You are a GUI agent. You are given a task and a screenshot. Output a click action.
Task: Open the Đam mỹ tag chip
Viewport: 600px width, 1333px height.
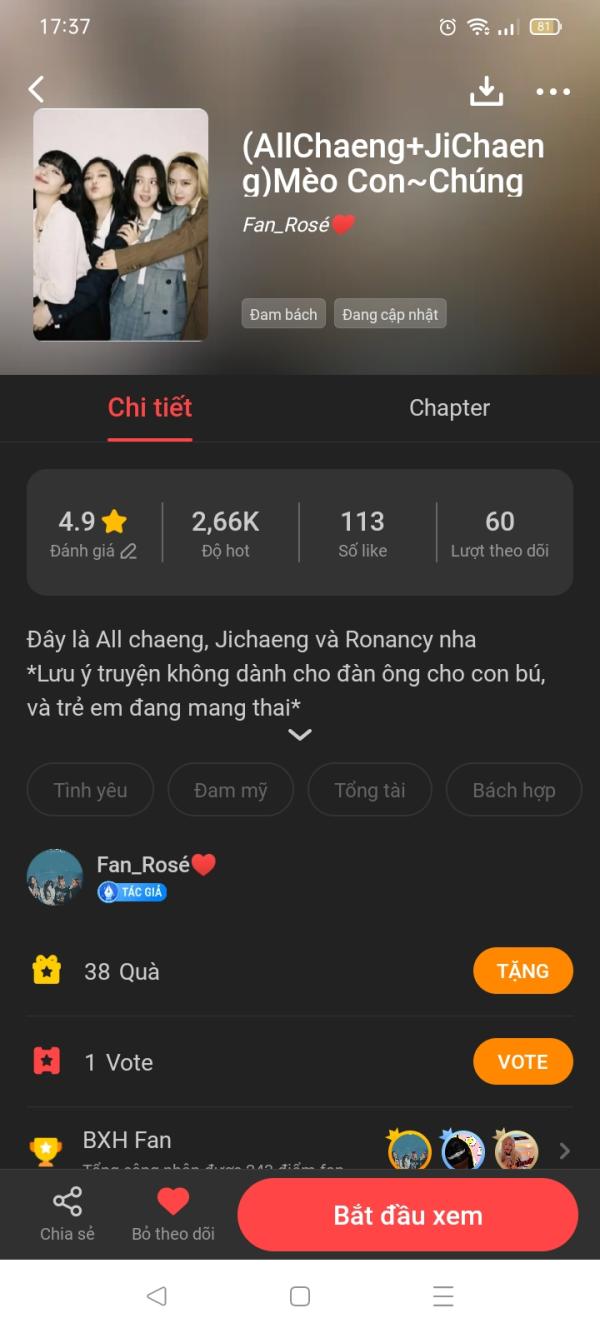coord(231,790)
